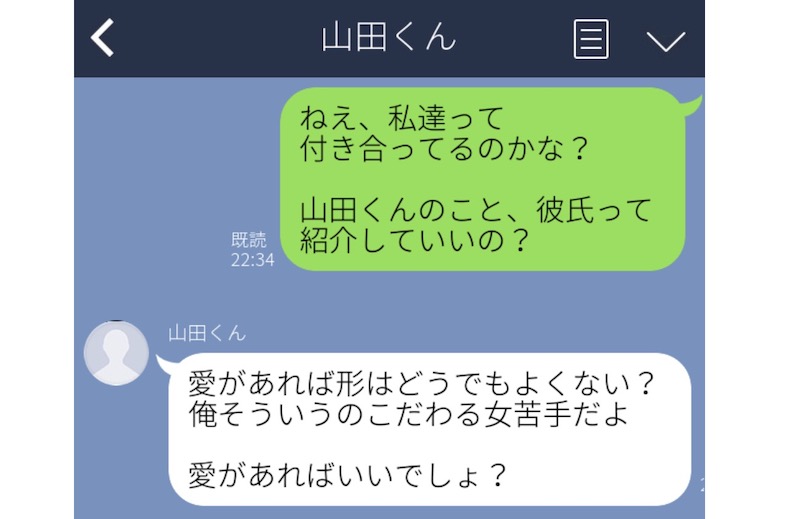Expand the chat menu chevron

pyautogui.click(x=665, y=40)
